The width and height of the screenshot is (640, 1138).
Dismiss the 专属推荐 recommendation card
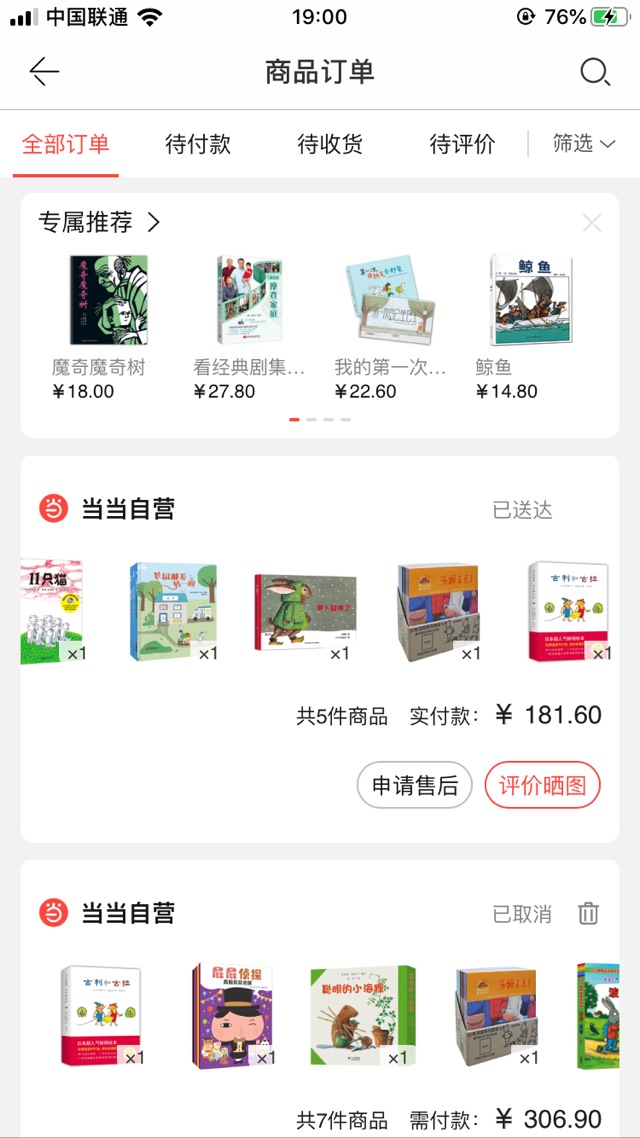click(592, 223)
